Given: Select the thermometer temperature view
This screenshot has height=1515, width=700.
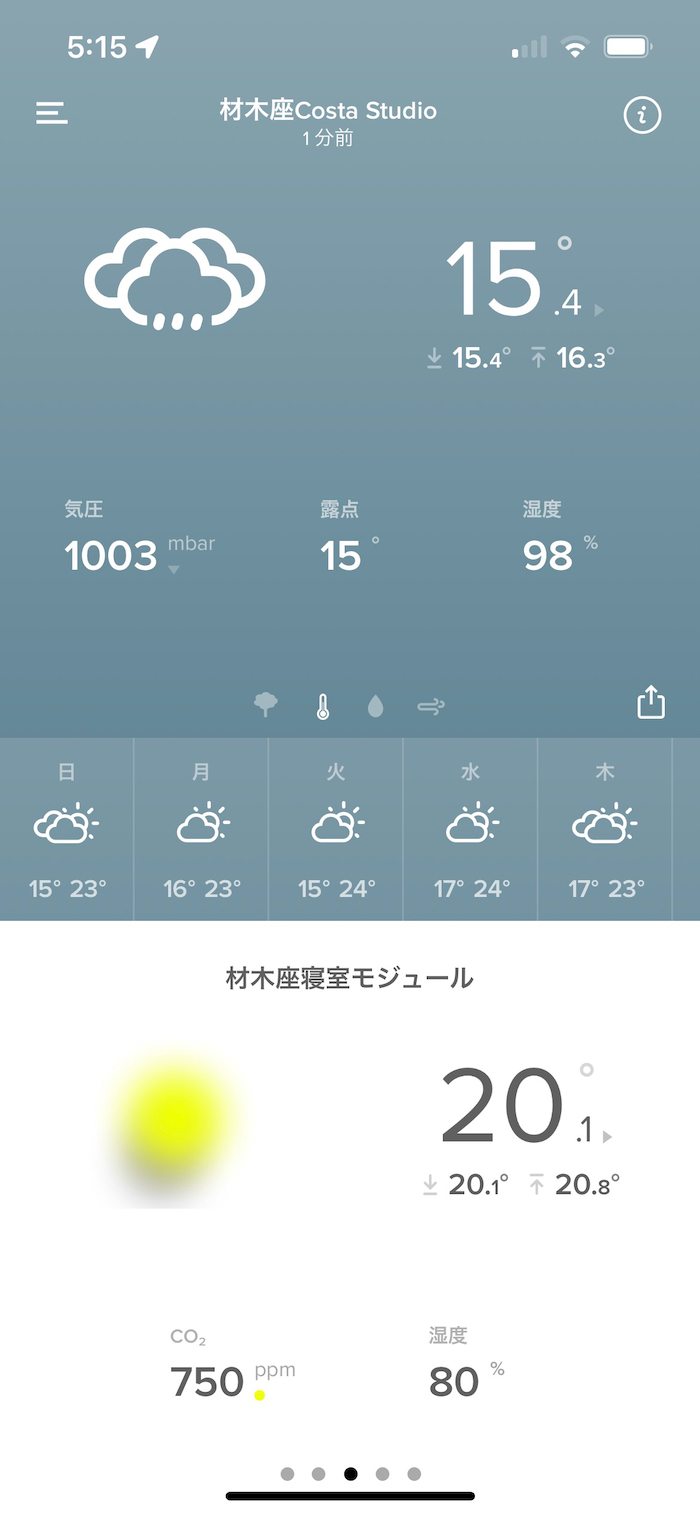Looking at the screenshot, I should [x=322, y=707].
